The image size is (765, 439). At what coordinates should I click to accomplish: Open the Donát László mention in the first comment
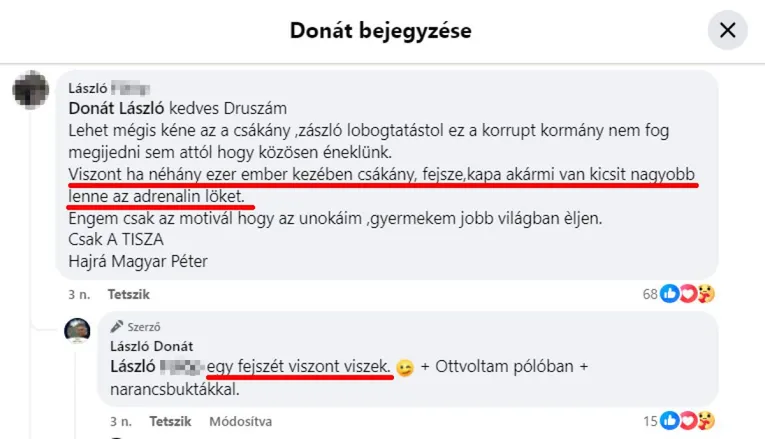point(109,107)
